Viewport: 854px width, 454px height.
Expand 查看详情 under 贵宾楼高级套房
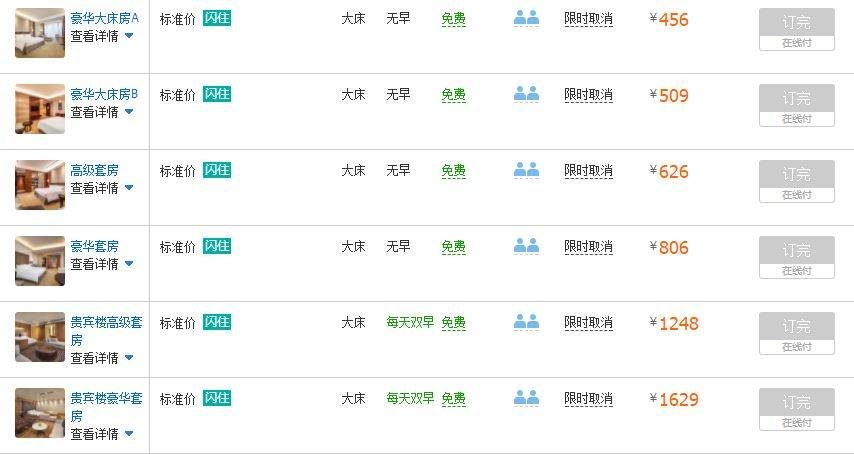pyautogui.click(x=102, y=358)
